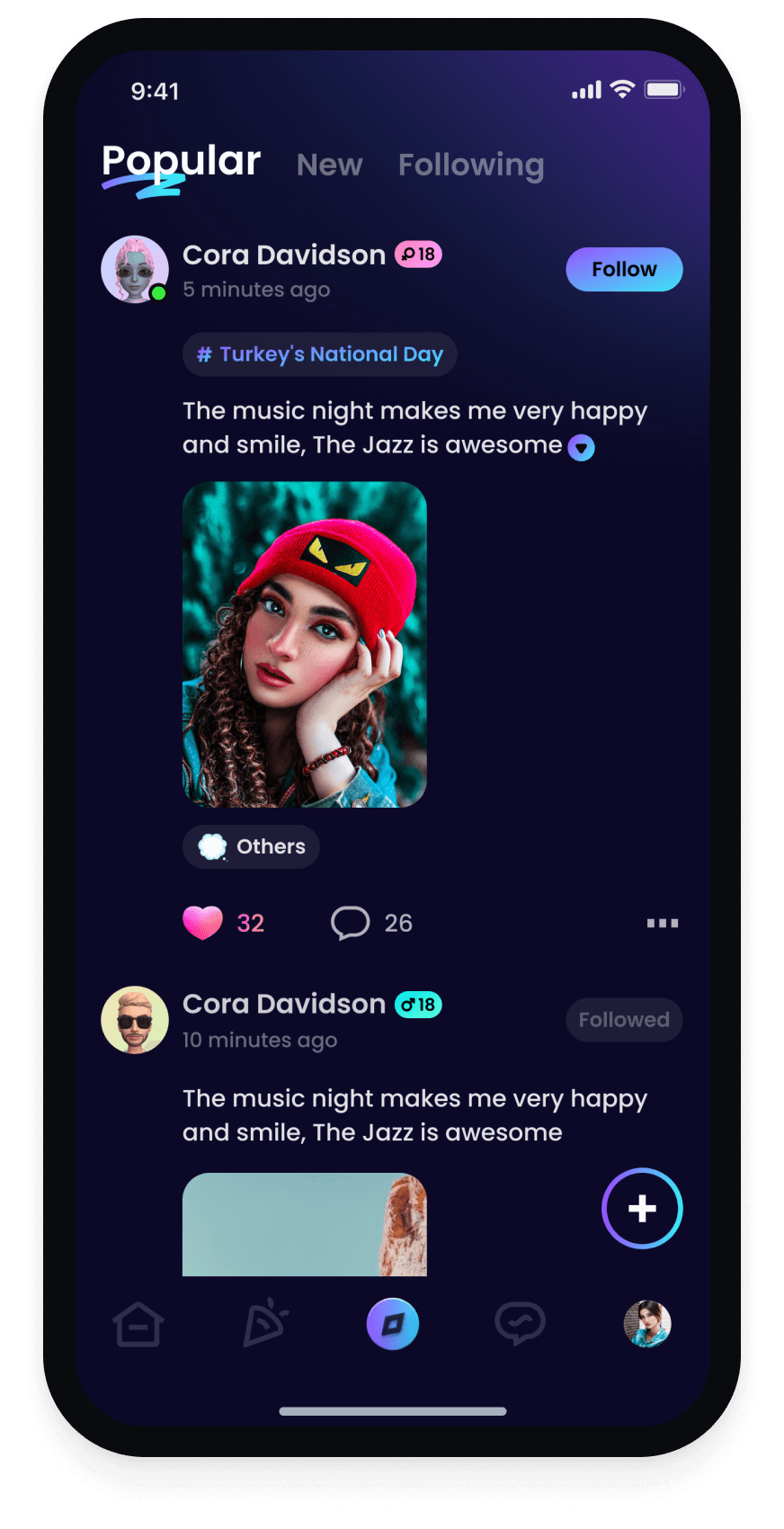Screen dimensions: 784x1529
Task: Open my profile picture tab in the bottom bar
Action: (647, 1324)
